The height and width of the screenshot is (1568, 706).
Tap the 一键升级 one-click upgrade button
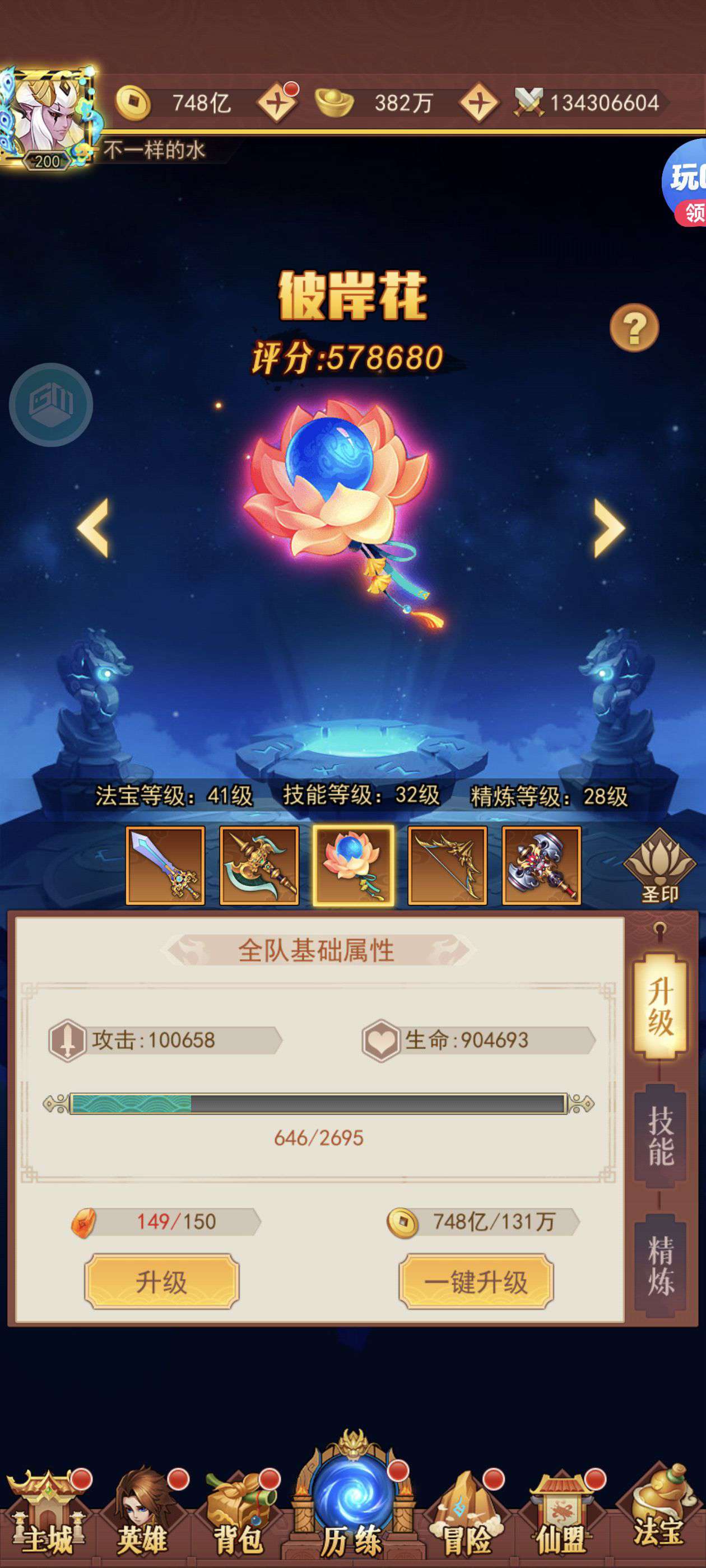click(476, 1281)
